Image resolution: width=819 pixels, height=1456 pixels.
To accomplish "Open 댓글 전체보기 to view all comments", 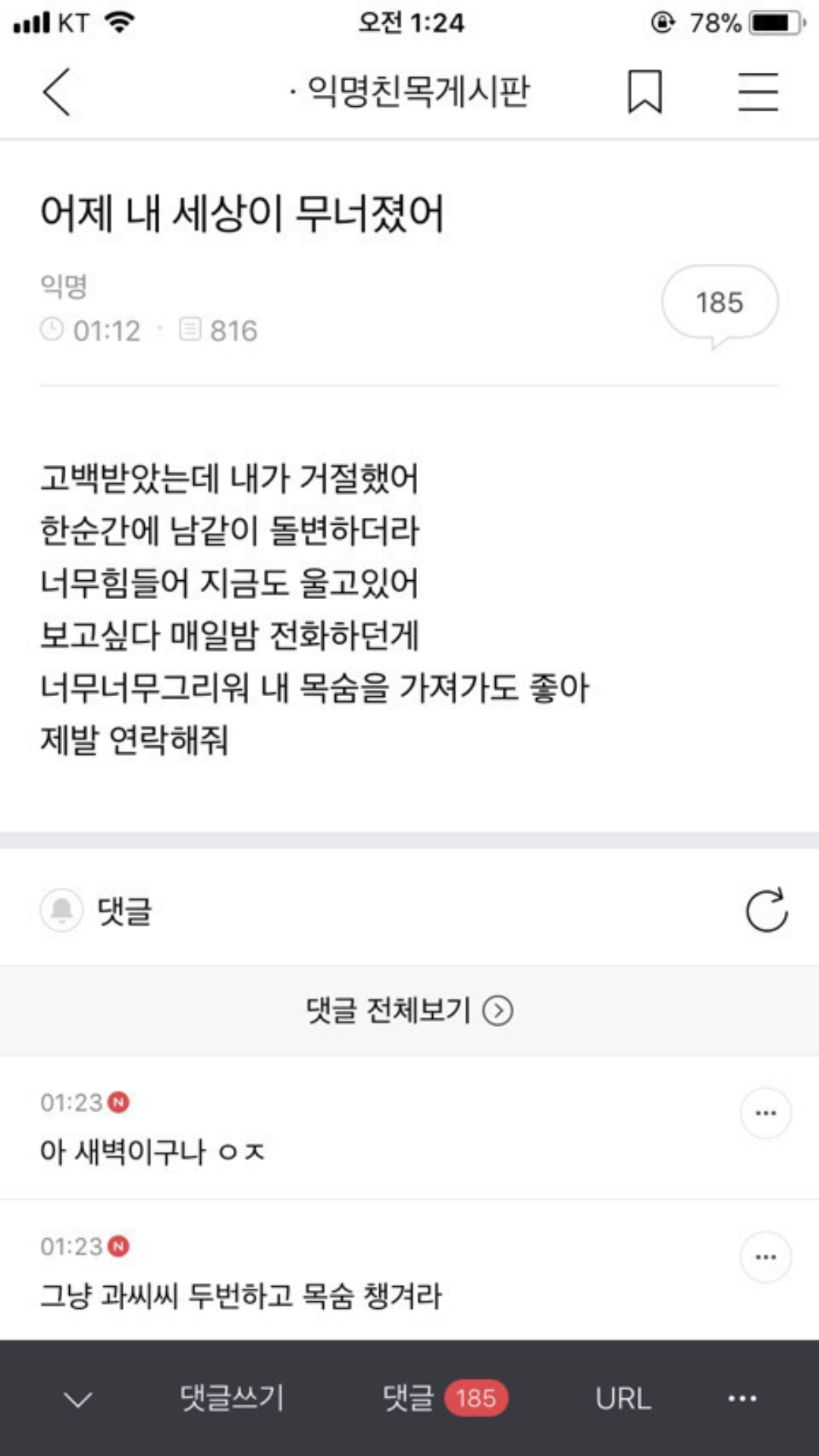I will point(409,1010).
